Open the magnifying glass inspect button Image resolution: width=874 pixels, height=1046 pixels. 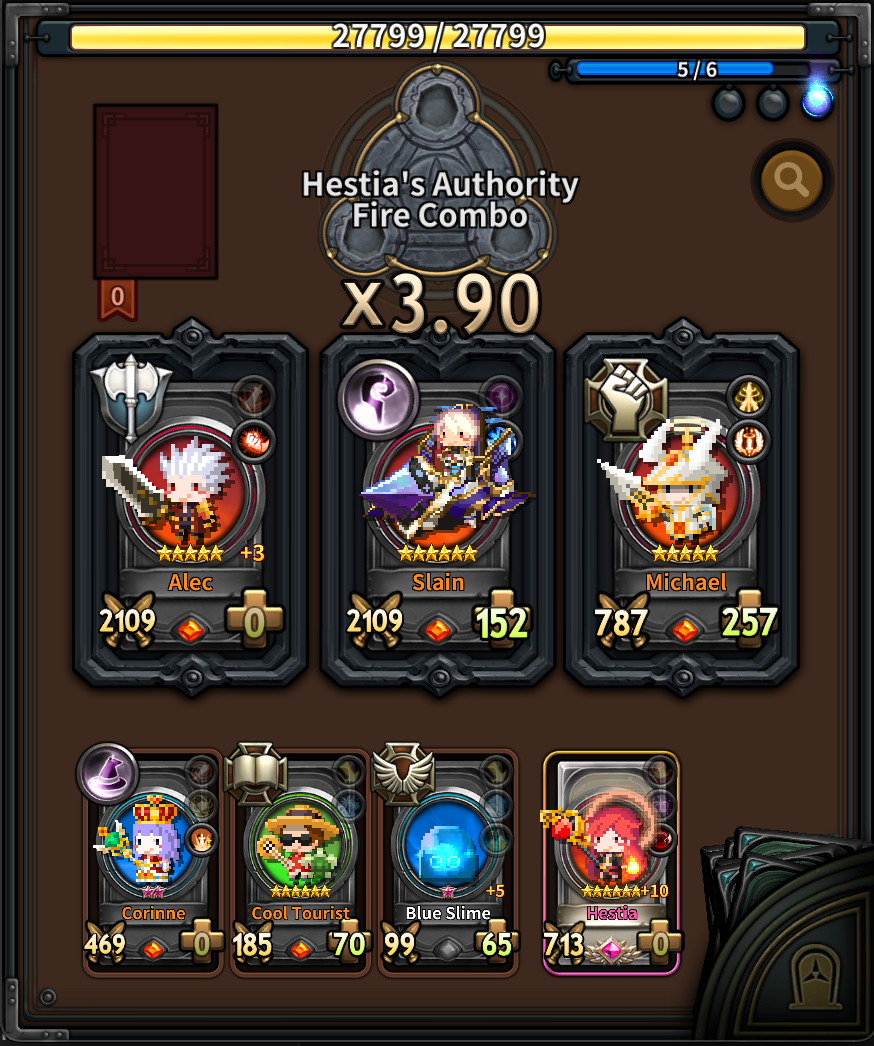click(792, 181)
